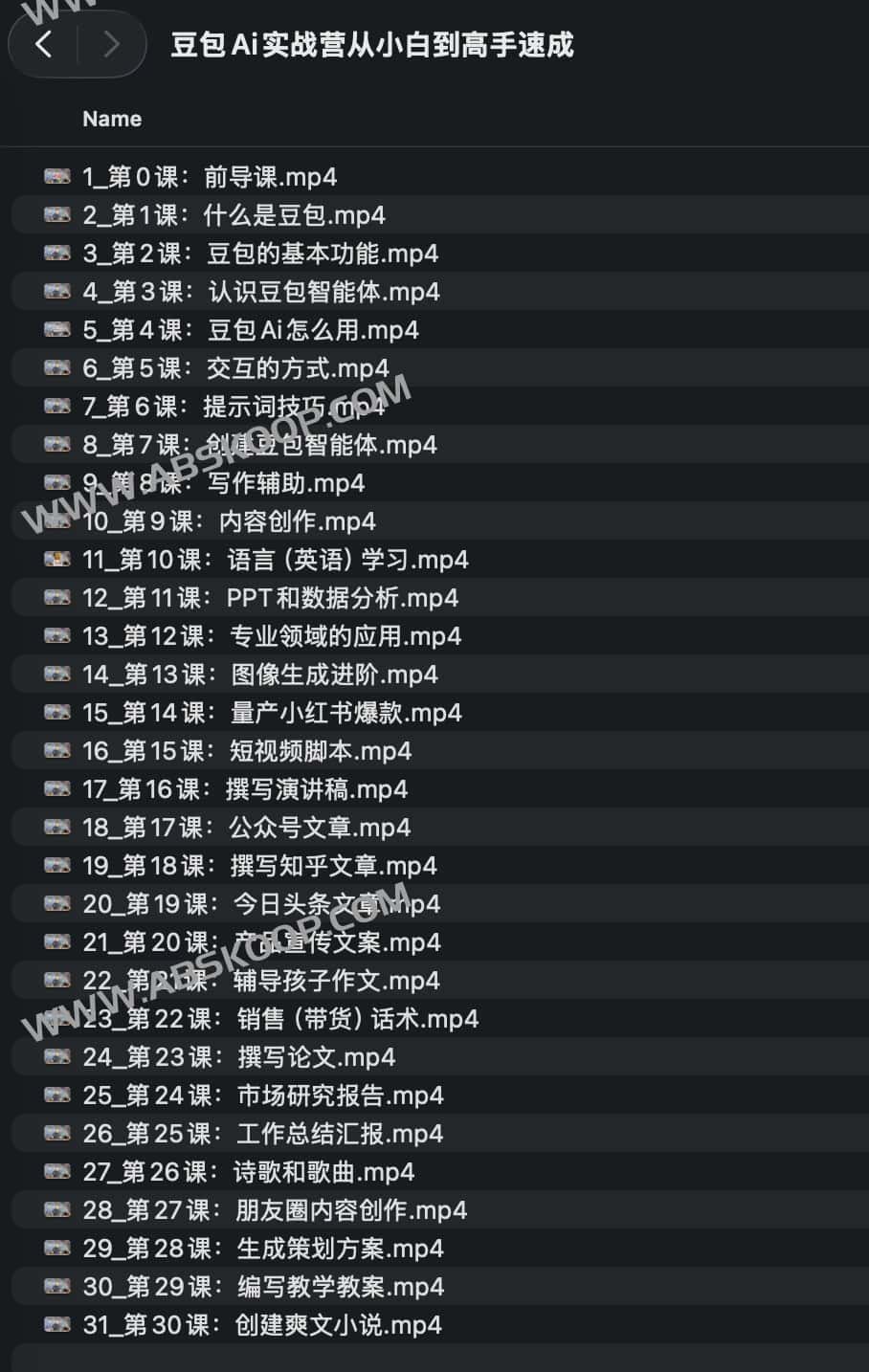Open 15_第14课：量产小红书爆款.mp4
Image resolution: width=869 pixels, height=1372 pixels.
[x=272, y=713]
